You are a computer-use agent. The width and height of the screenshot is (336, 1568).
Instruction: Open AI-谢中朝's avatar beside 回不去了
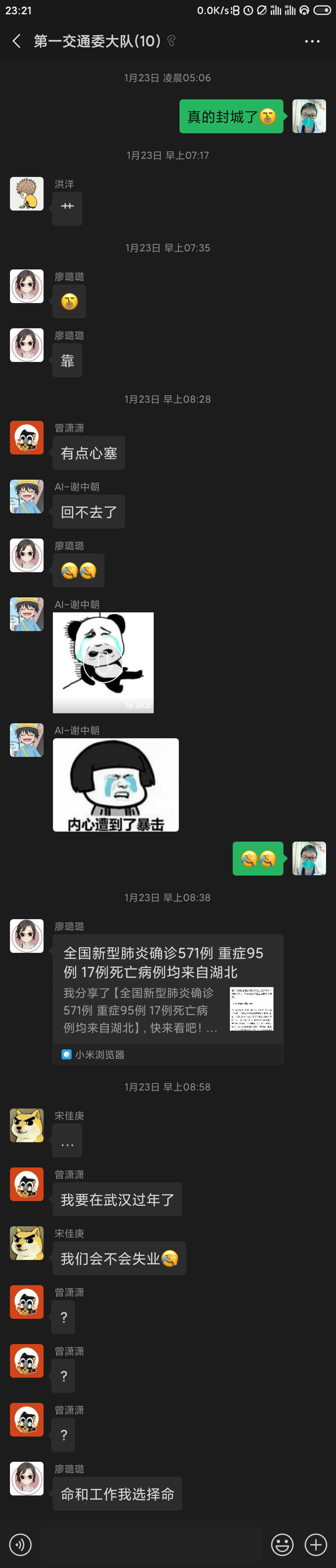pyautogui.click(x=27, y=496)
